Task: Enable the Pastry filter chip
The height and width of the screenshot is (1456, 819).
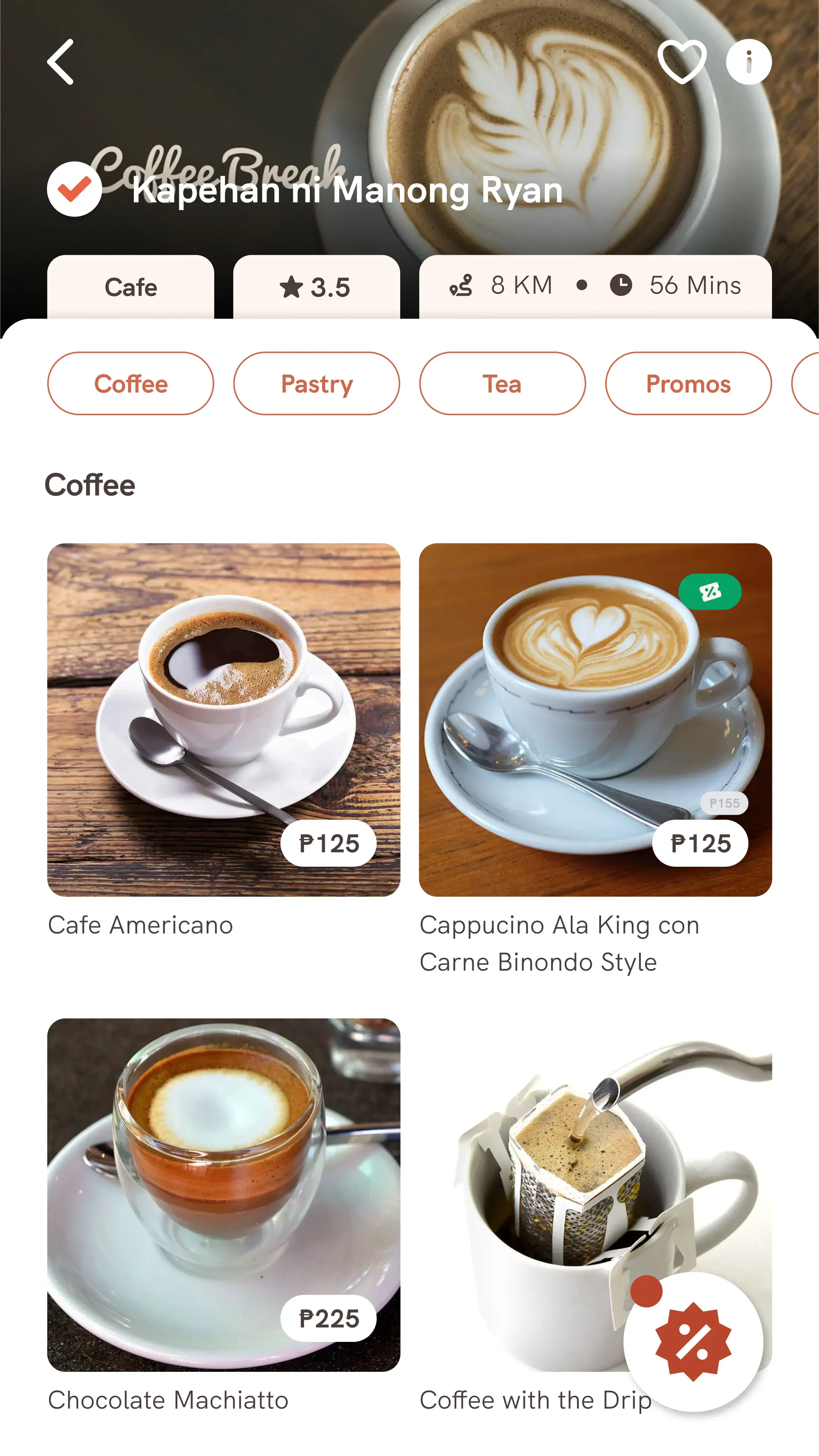Action: point(316,383)
